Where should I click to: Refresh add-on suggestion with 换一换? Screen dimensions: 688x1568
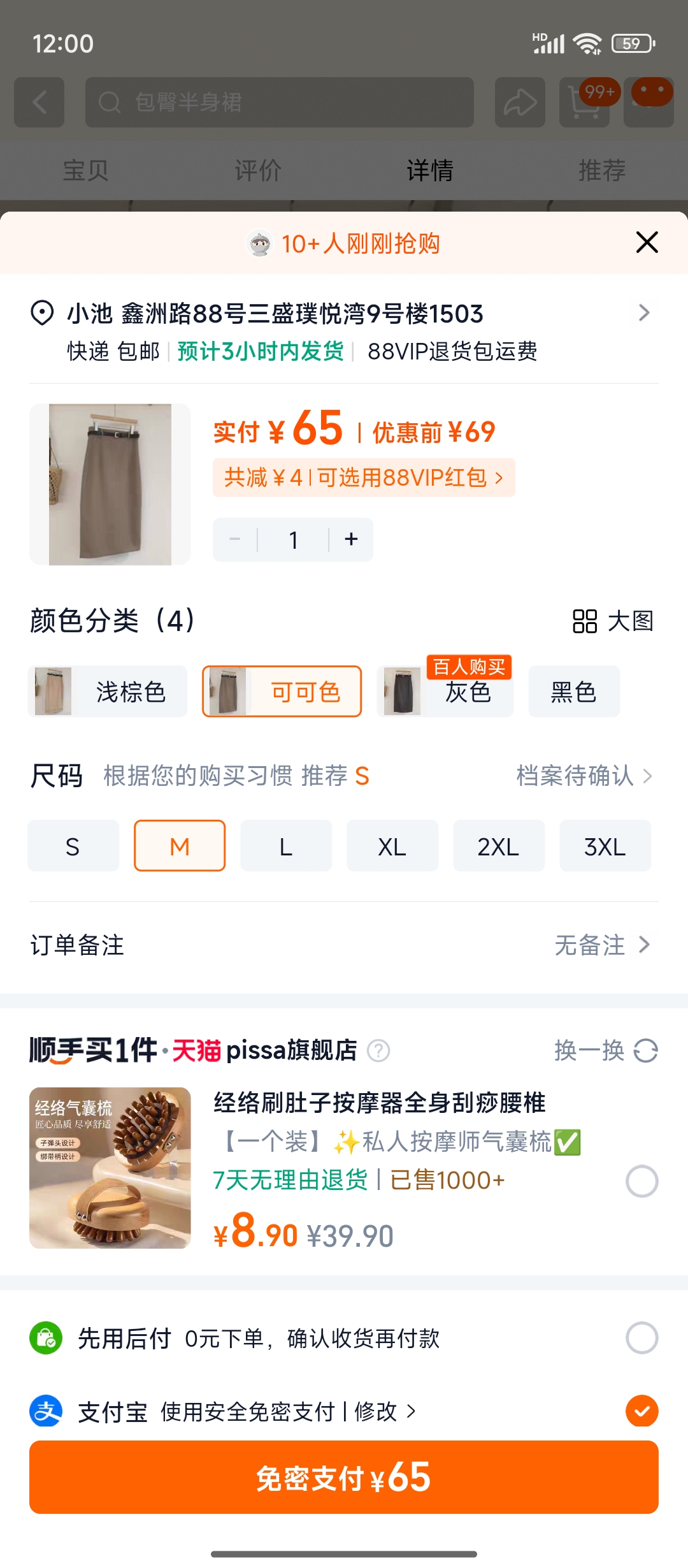click(x=606, y=1050)
